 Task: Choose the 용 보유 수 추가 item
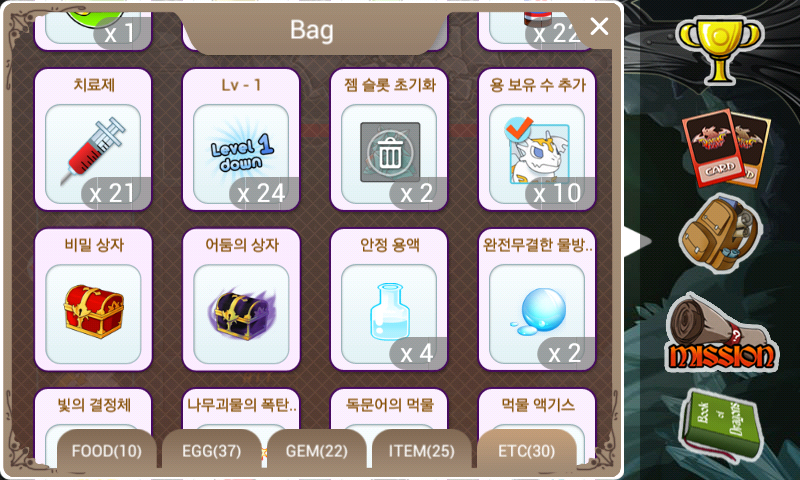(537, 139)
